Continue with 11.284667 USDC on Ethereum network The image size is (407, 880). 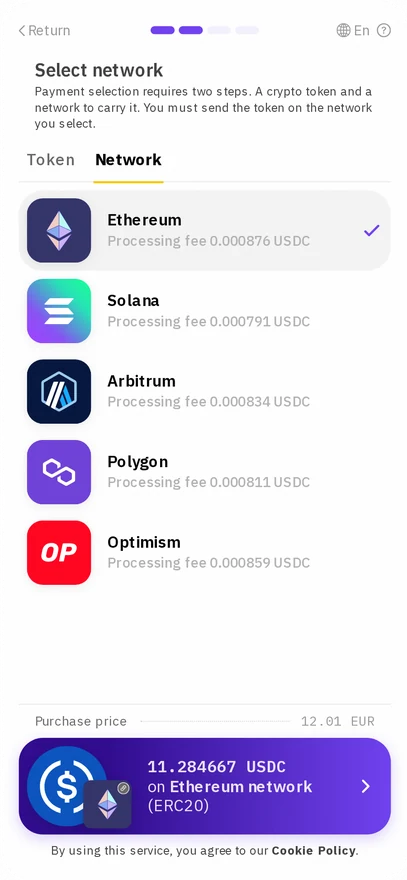(205, 786)
